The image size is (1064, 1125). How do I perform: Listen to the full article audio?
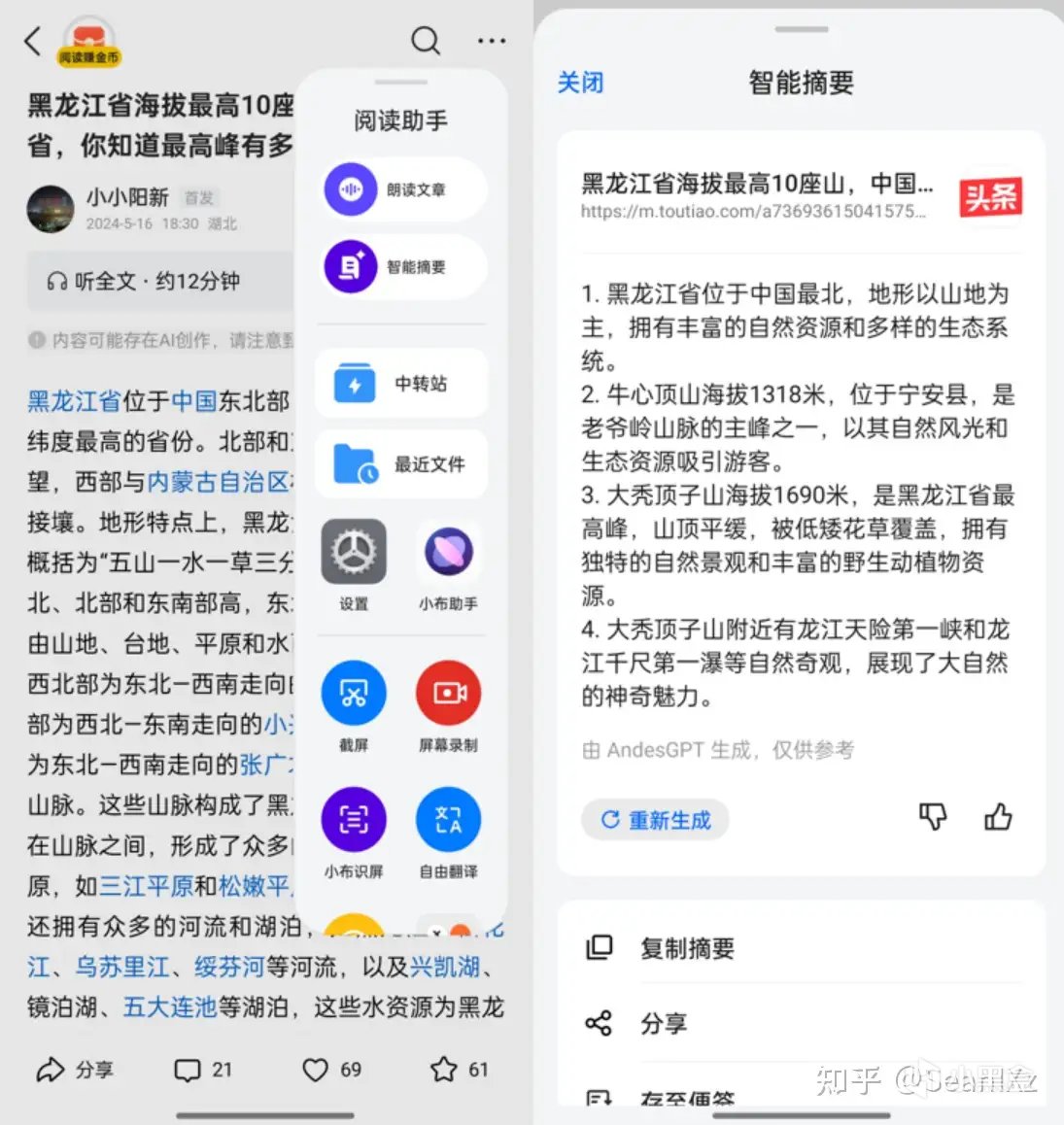click(x=144, y=282)
